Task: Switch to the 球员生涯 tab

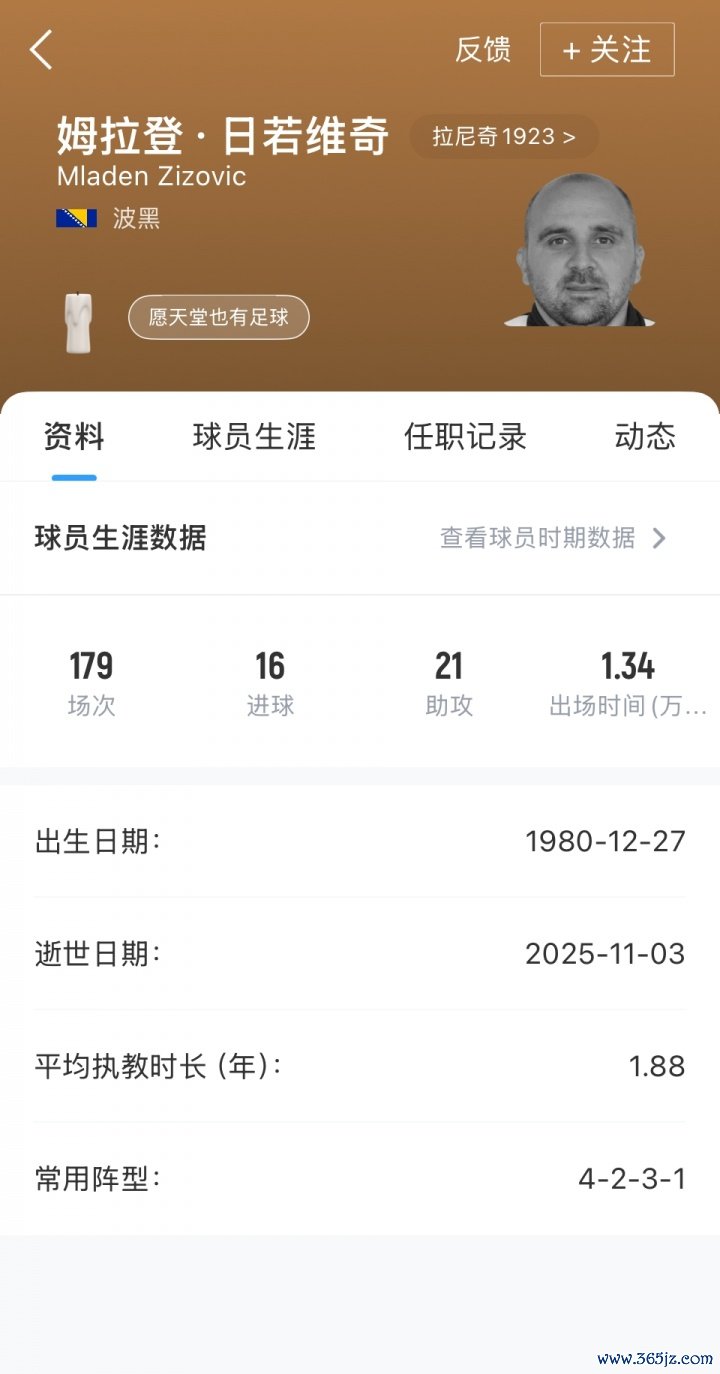Action: click(254, 437)
